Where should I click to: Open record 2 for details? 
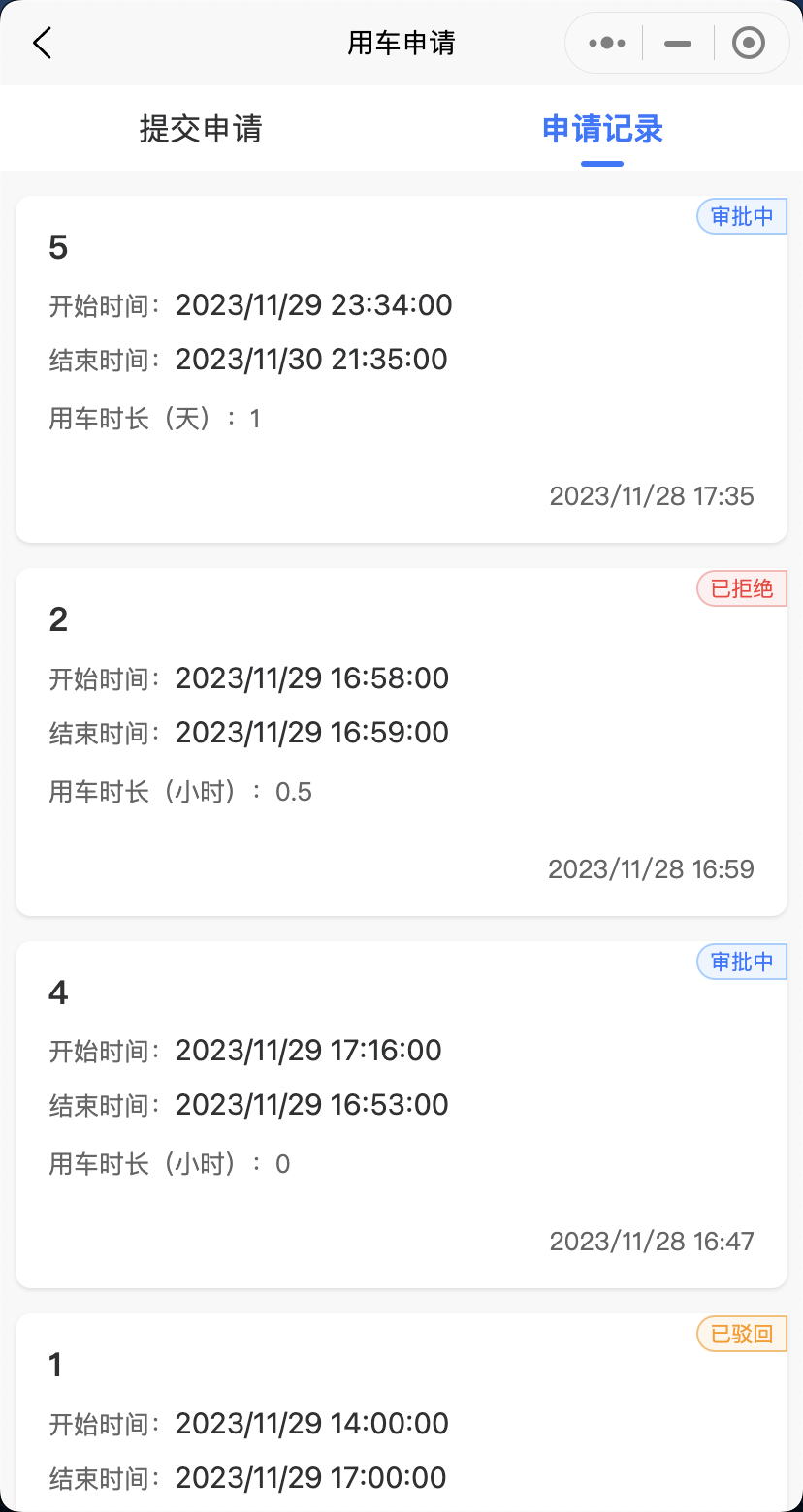click(401, 737)
